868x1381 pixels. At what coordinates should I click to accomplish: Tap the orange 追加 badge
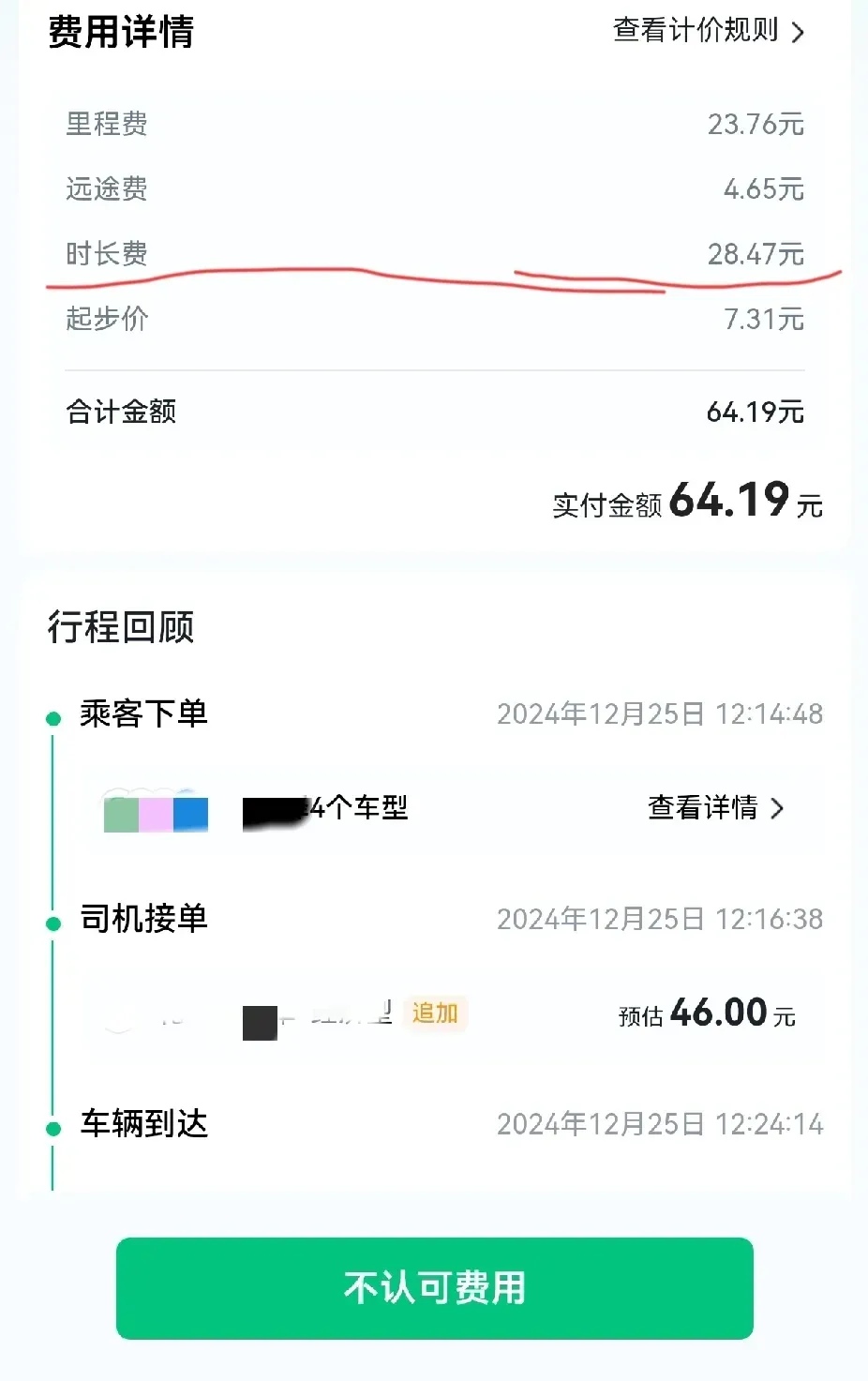pyautogui.click(x=434, y=1013)
